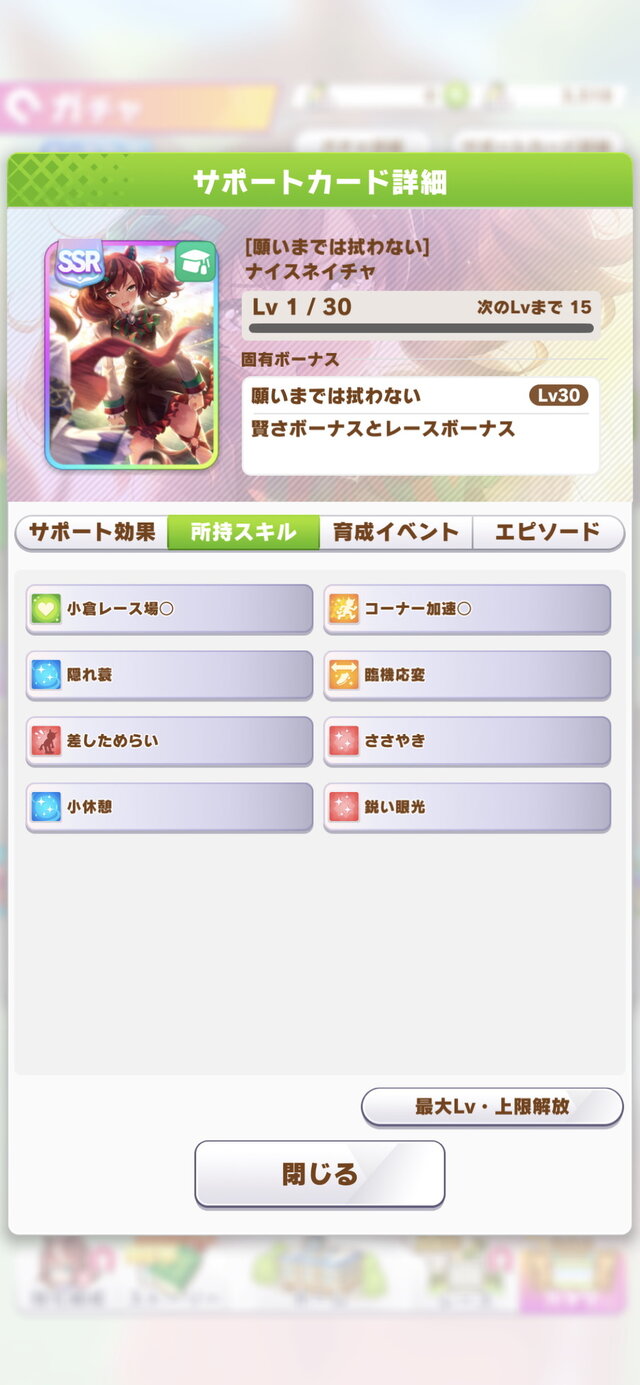Switch to the サポート効果 tab

click(91, 532)
